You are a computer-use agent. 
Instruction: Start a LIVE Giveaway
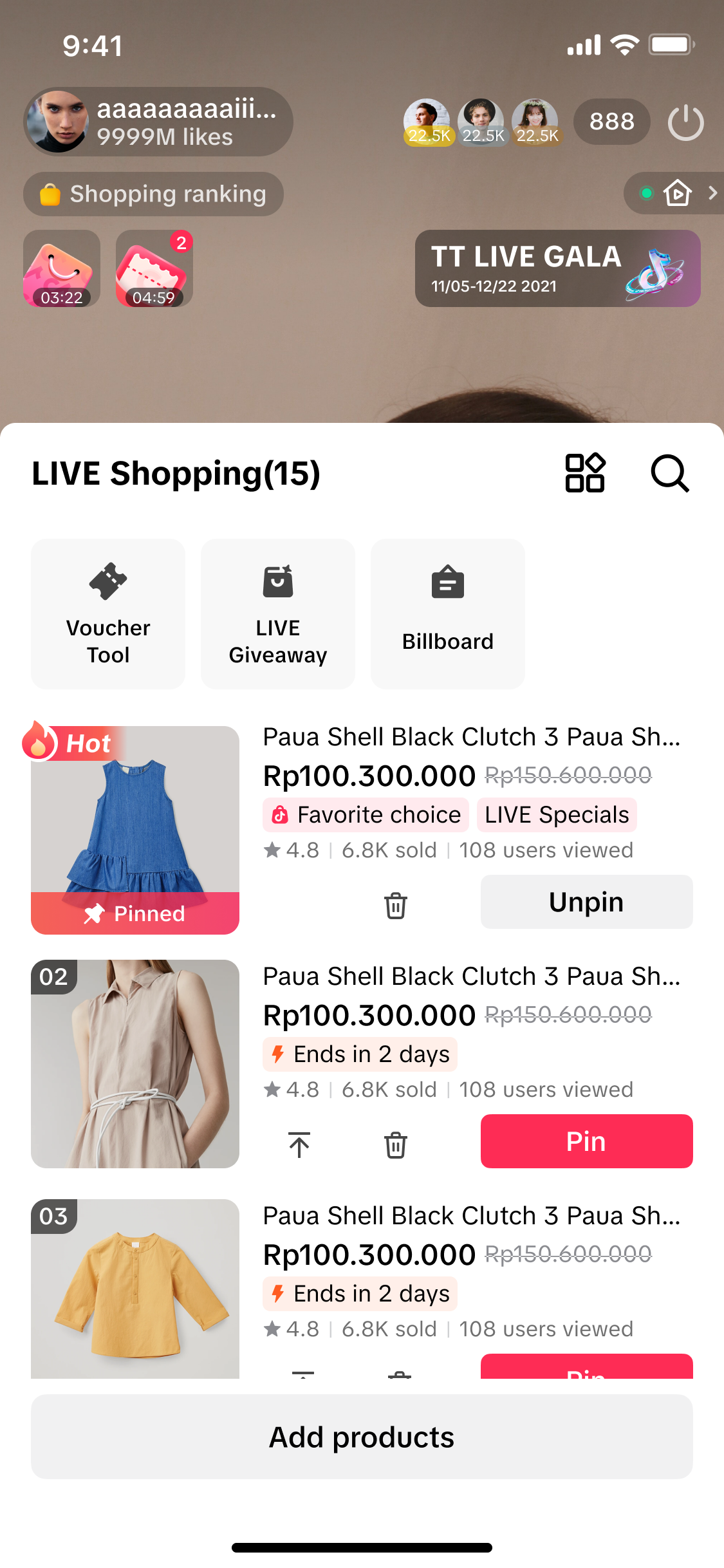tap(278, 613)
